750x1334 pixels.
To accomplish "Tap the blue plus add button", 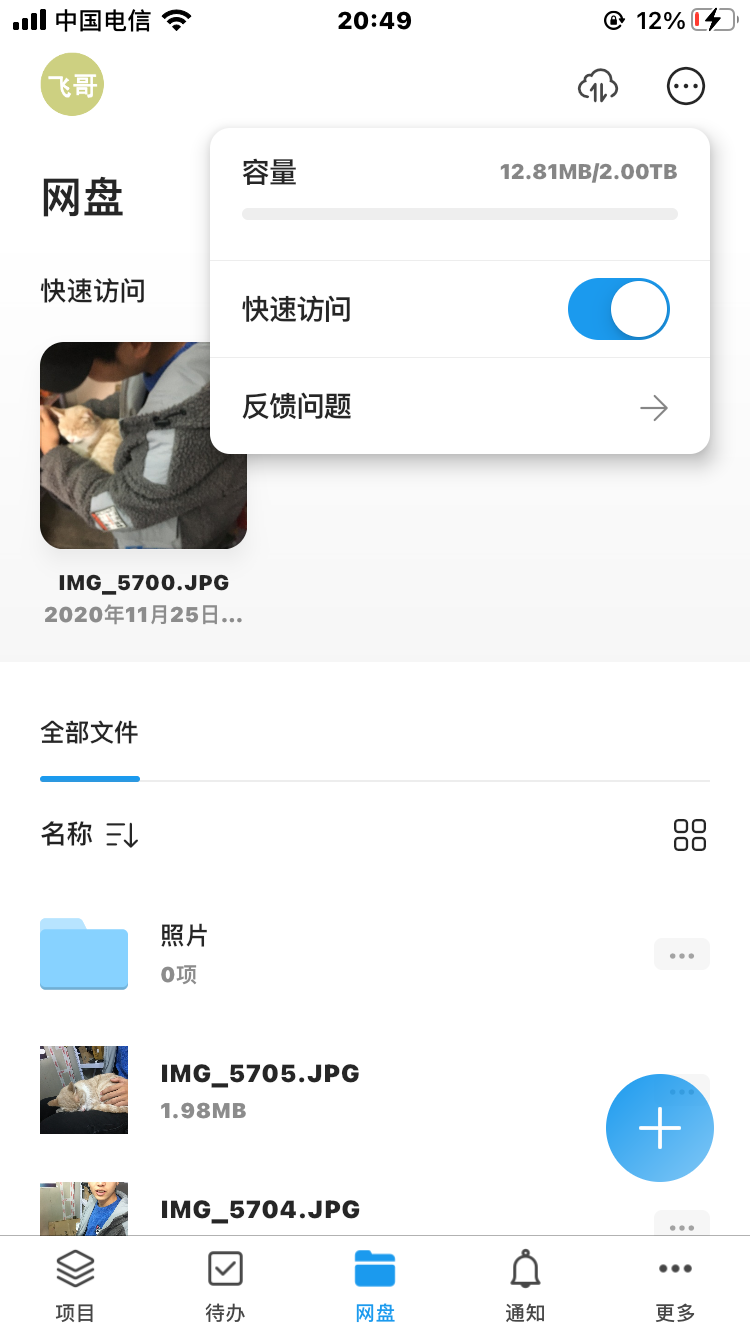I will coord(660,1128).
